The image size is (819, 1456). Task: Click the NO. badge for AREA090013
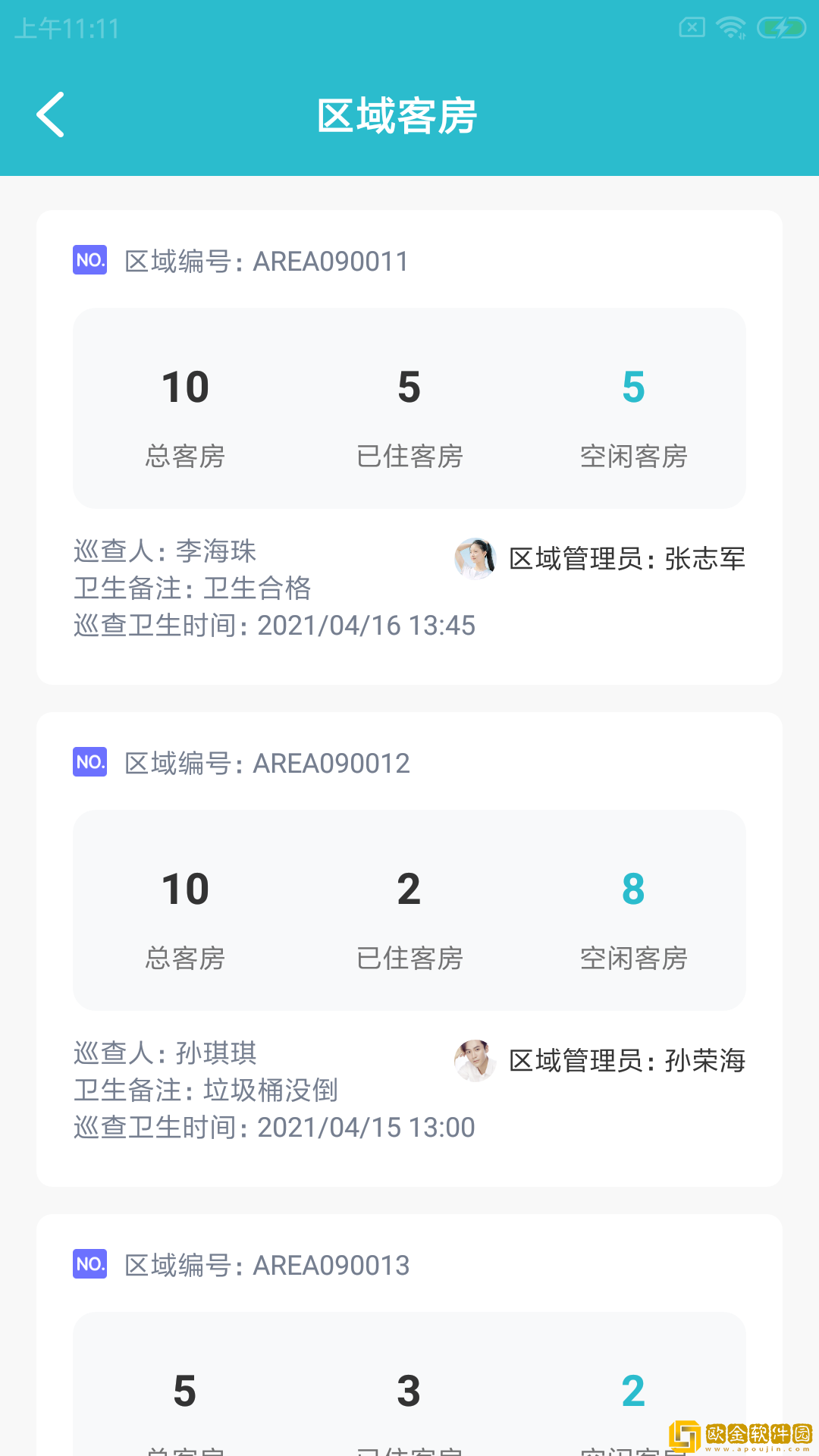pos(89,1264)
